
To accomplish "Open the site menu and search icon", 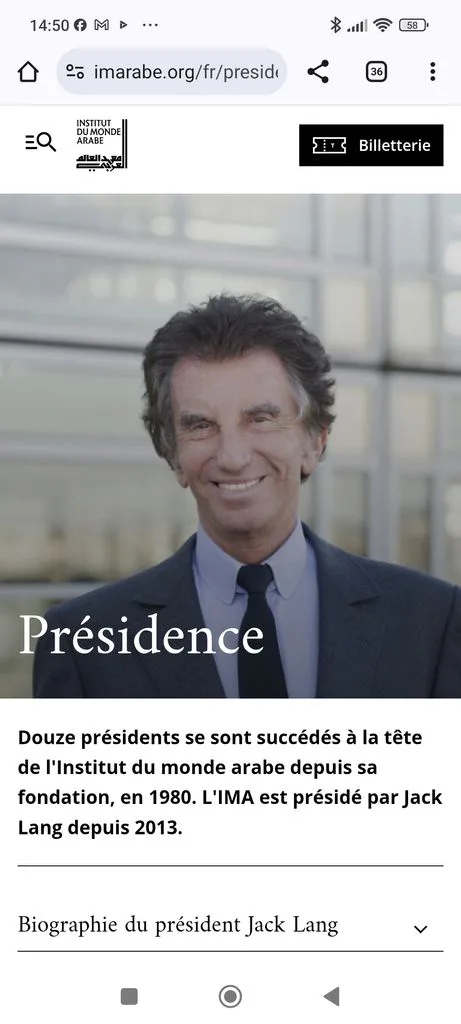I will [x=40, y=142].
